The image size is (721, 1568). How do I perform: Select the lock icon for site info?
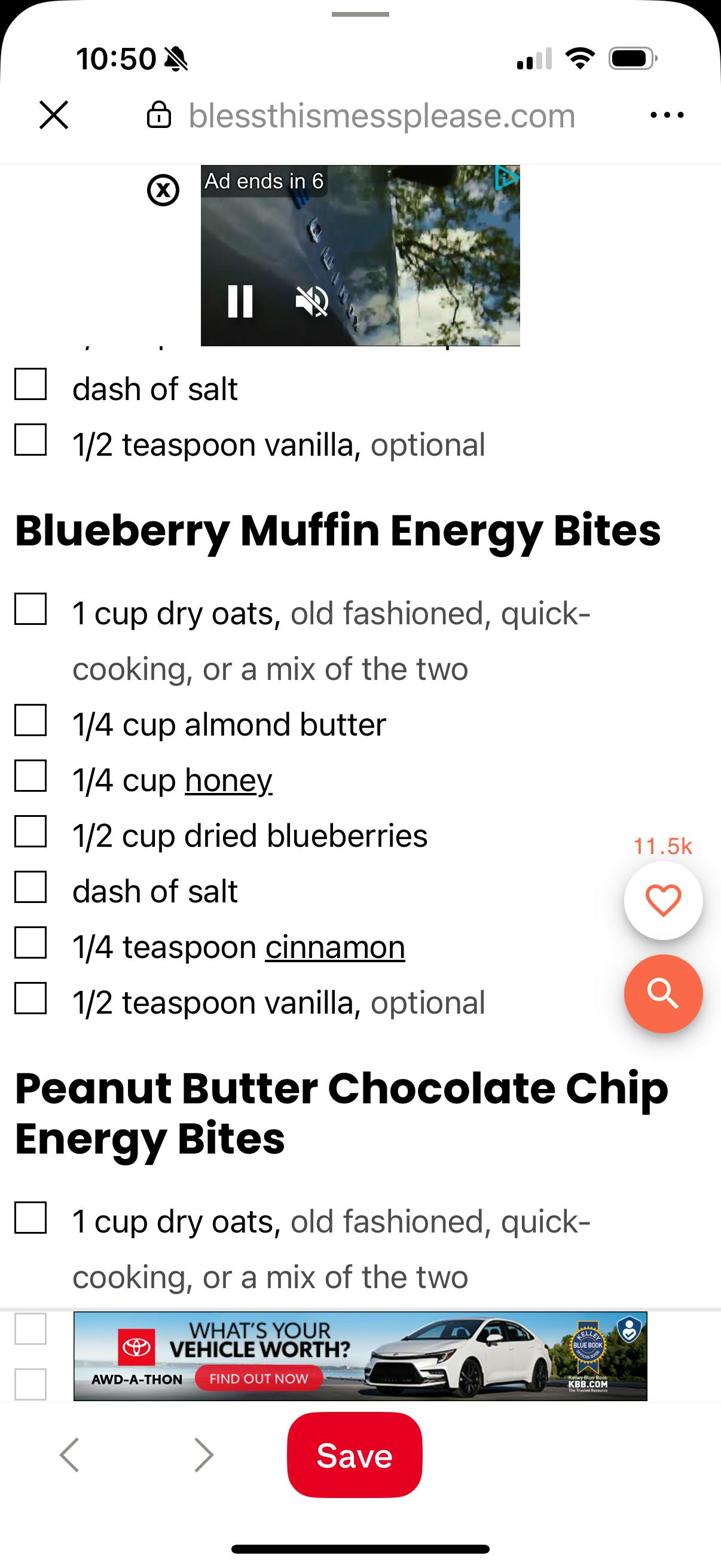coord(159,115)
